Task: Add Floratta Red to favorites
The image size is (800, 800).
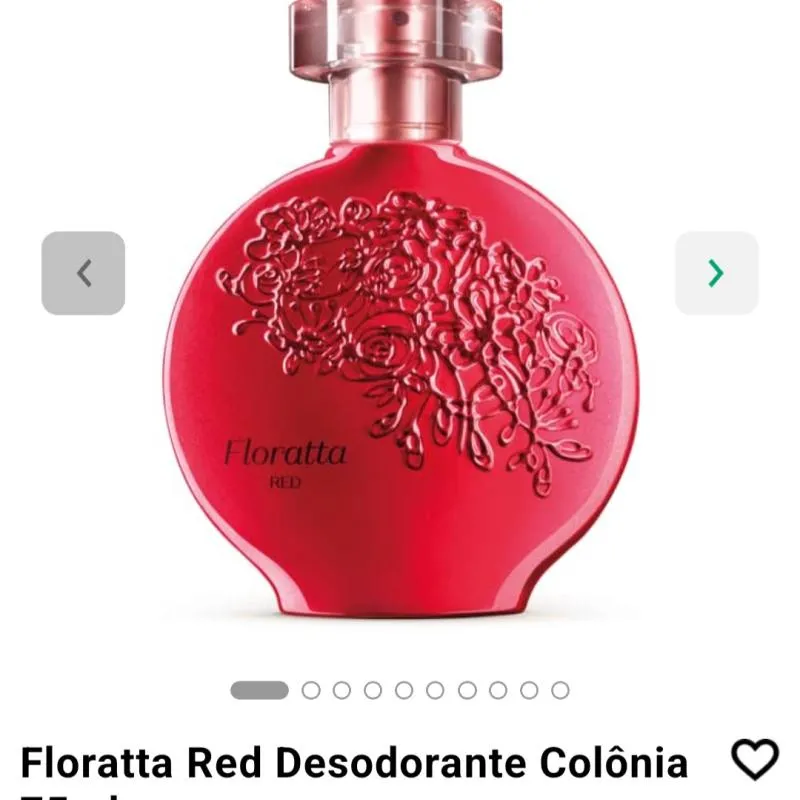Action: 754,761
